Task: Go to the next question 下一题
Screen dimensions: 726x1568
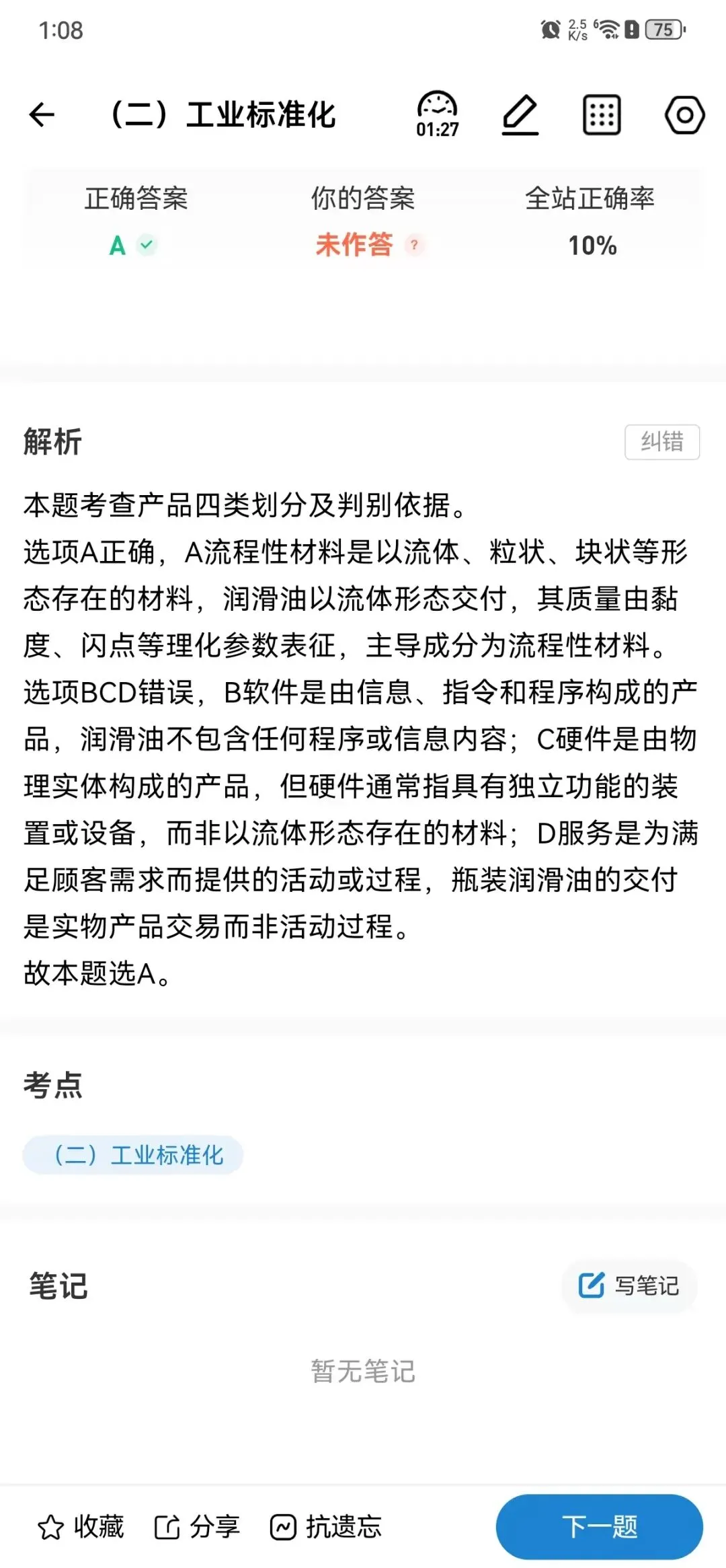Action: [600, 1527]
